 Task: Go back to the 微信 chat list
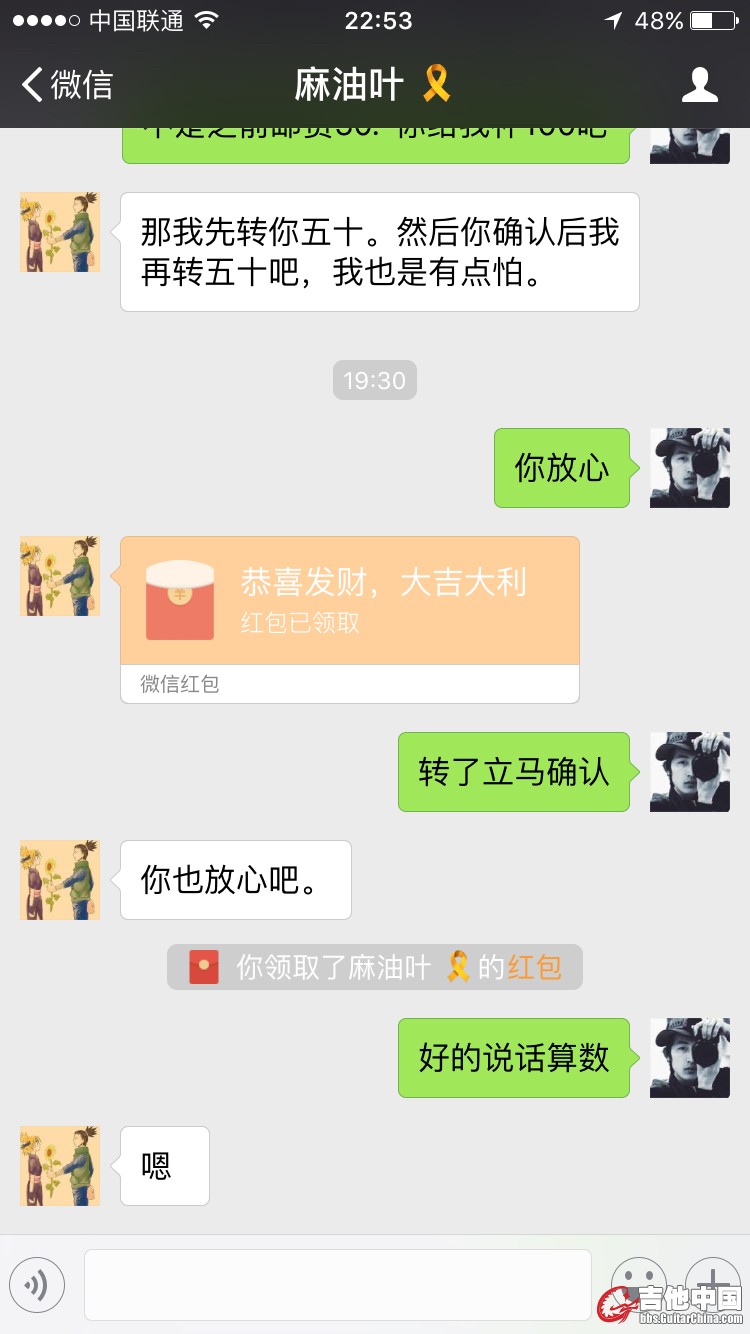pyautogui.click(x=68, y=85)
